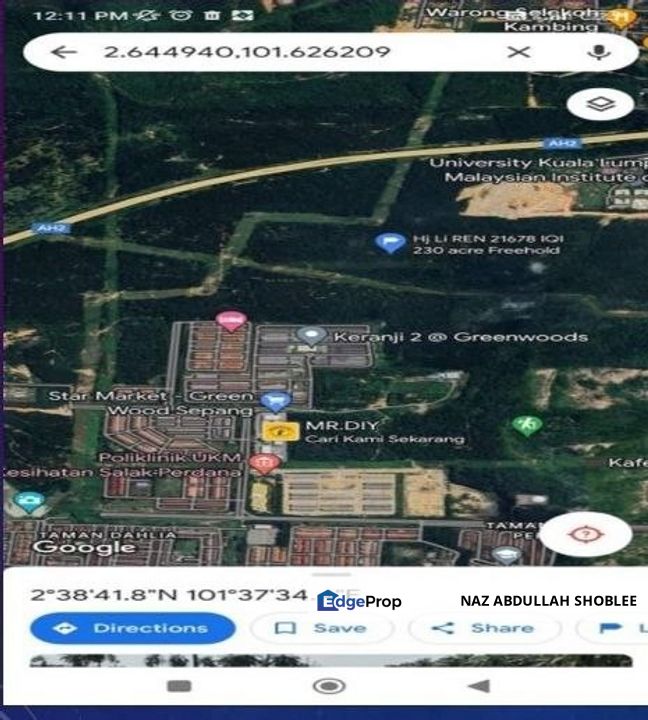The image size is (648, 720).
Task: Tap the coordinates search field
Action: click(x=290, y=52)
